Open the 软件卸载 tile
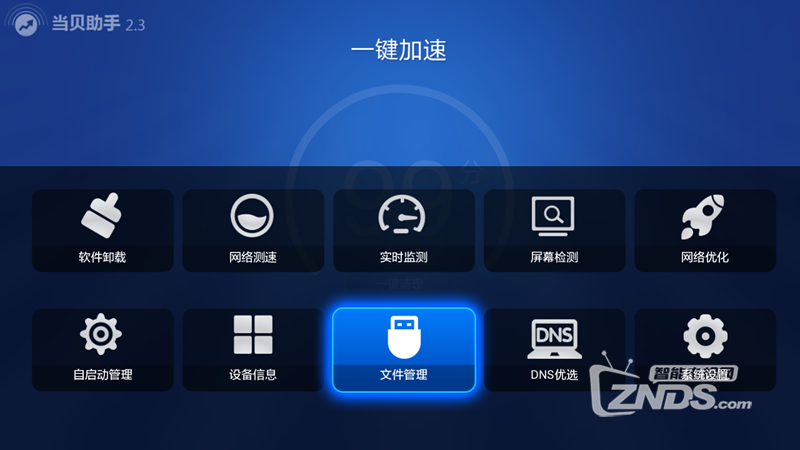The height and width of the screenshot is (450, 800). pyautogui.click(x=102, y=230)
